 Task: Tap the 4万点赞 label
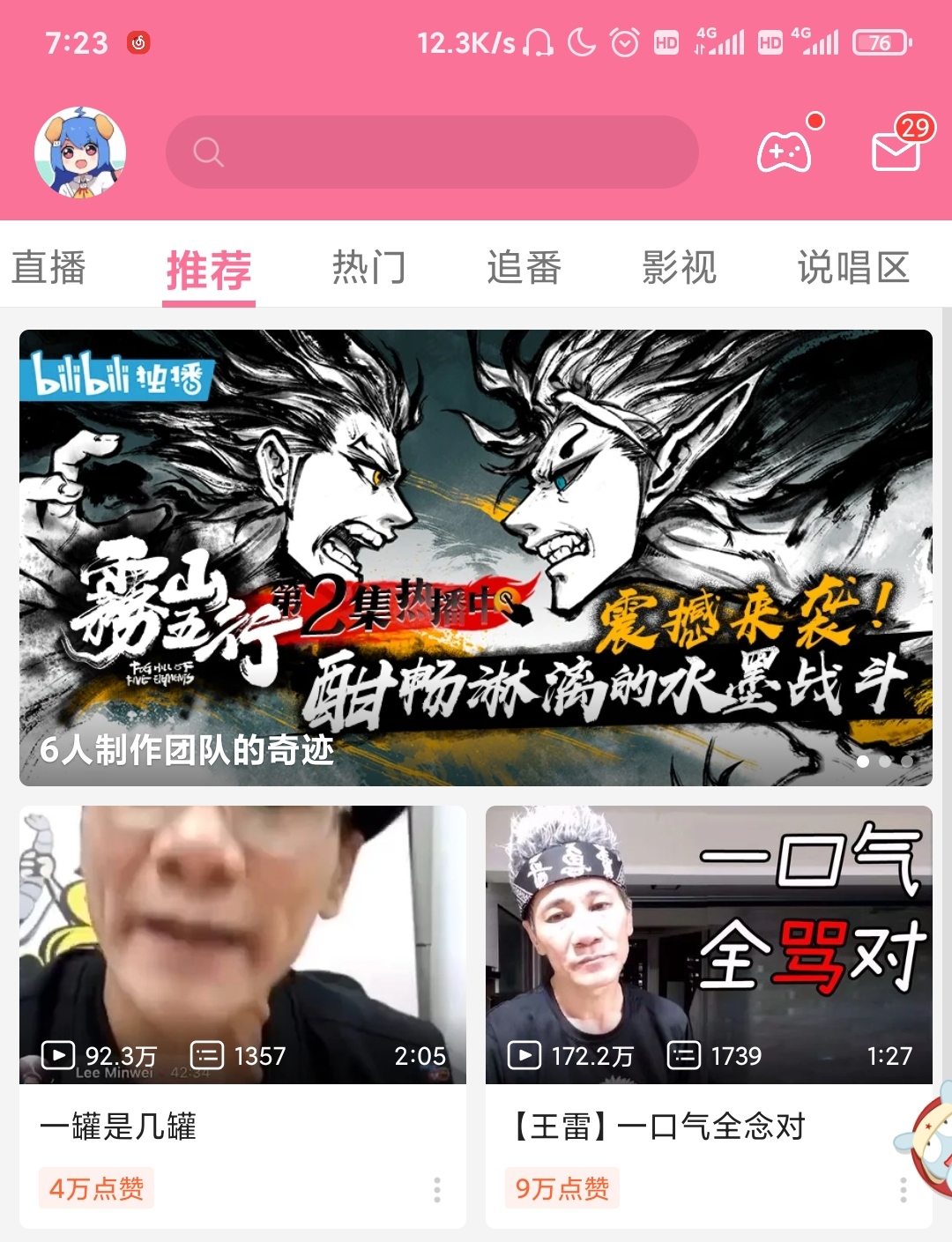coord(95,1189)
